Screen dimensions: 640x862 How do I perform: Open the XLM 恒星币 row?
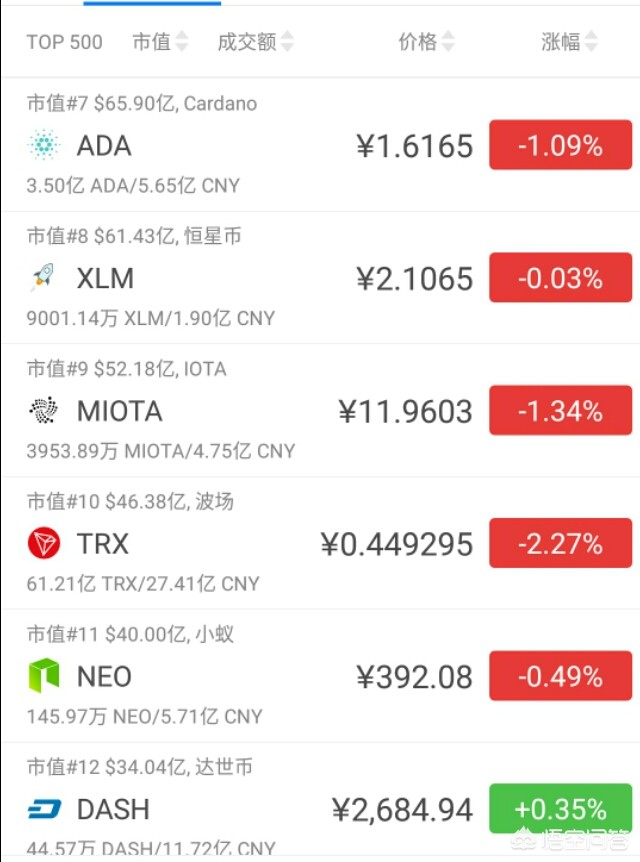[x=250, y=278]
